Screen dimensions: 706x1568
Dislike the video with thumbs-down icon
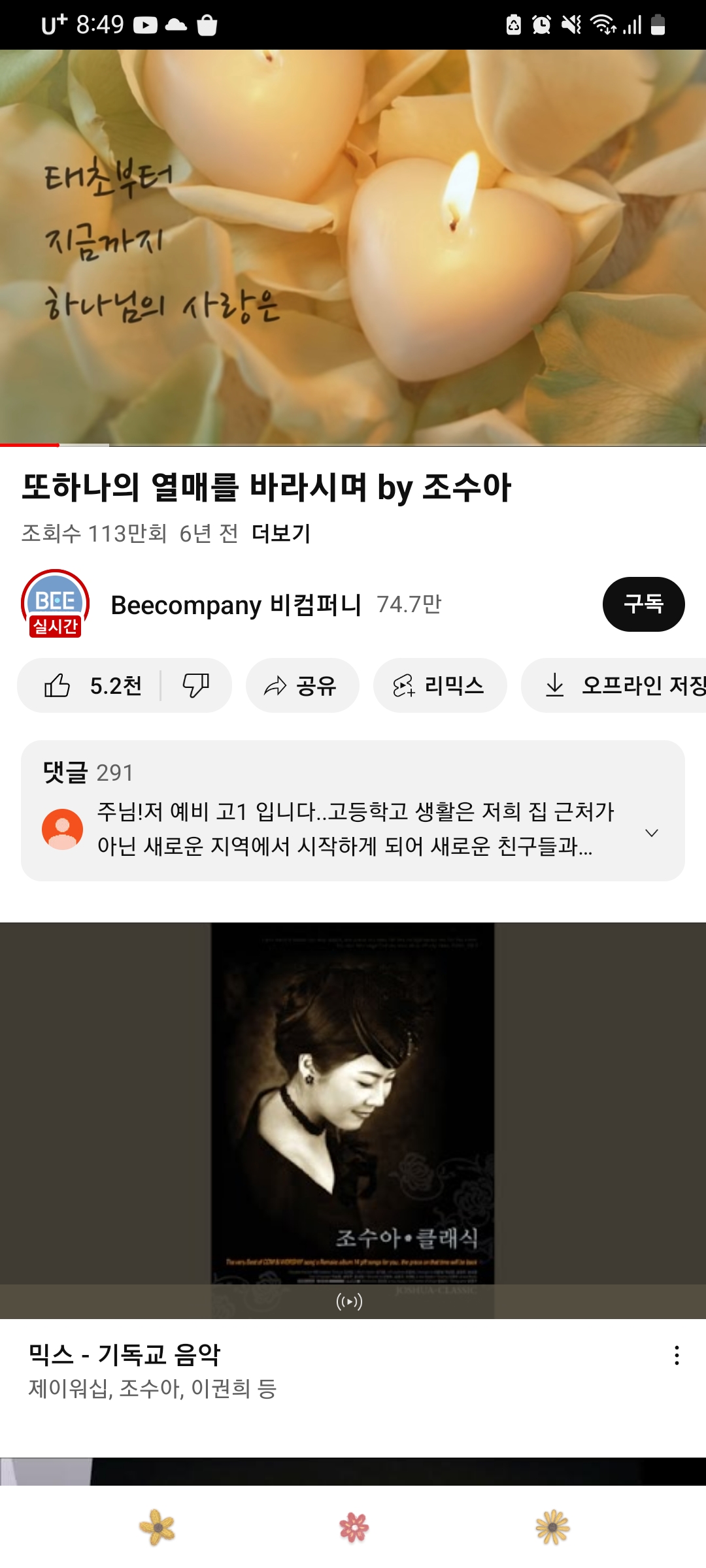195,685
